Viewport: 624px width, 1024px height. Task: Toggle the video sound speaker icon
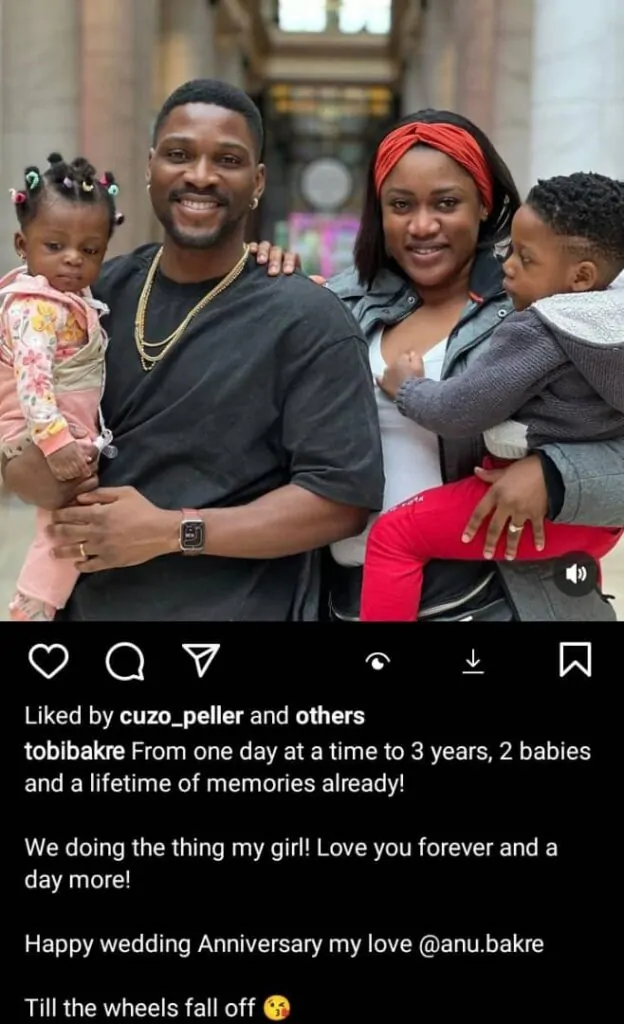(x=576, y=574)
